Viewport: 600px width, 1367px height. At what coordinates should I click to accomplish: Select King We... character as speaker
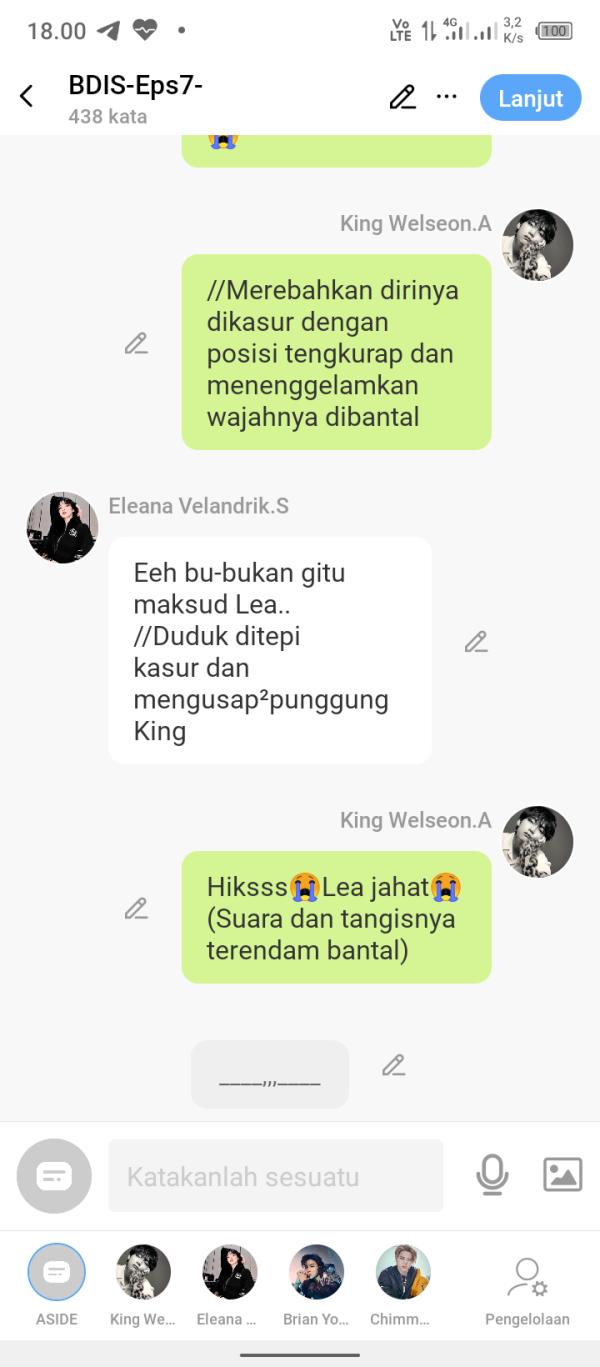pyautogui.click(x=143, y=1272)
